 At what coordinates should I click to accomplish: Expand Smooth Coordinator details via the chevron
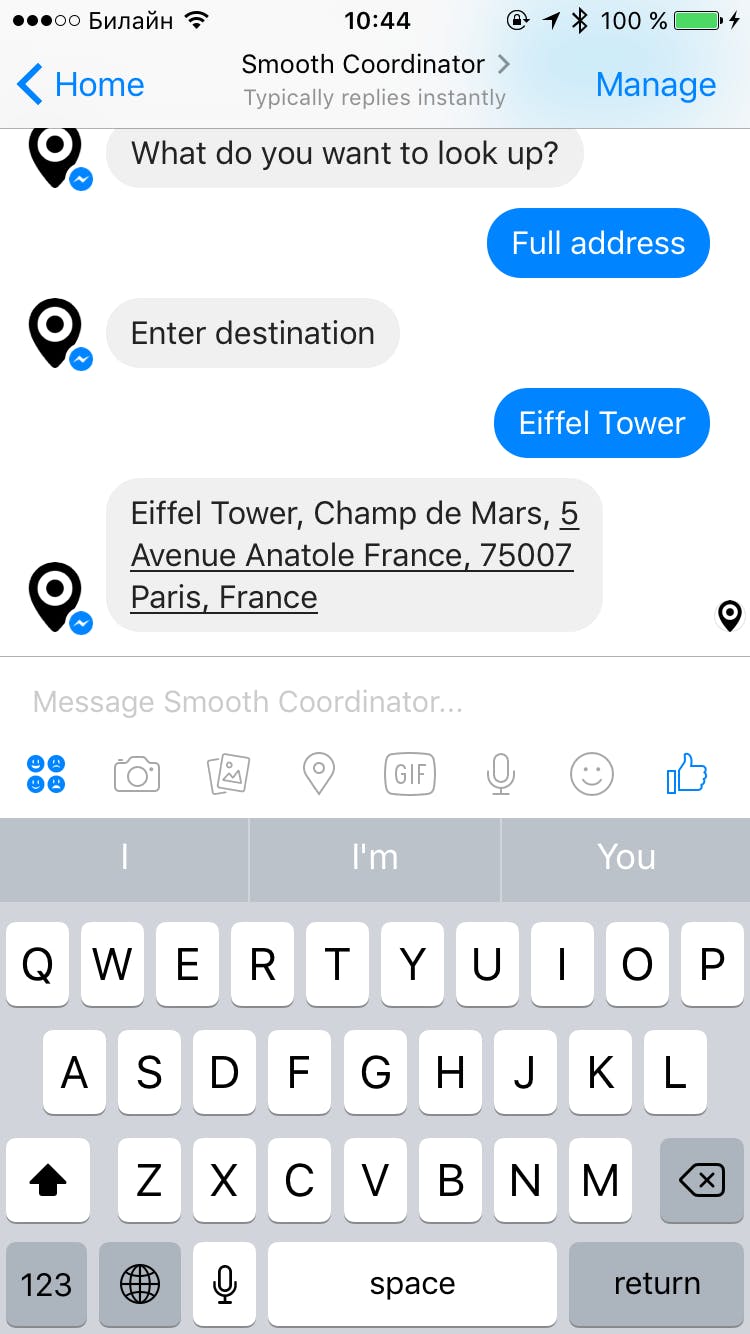tap(504, 63)
